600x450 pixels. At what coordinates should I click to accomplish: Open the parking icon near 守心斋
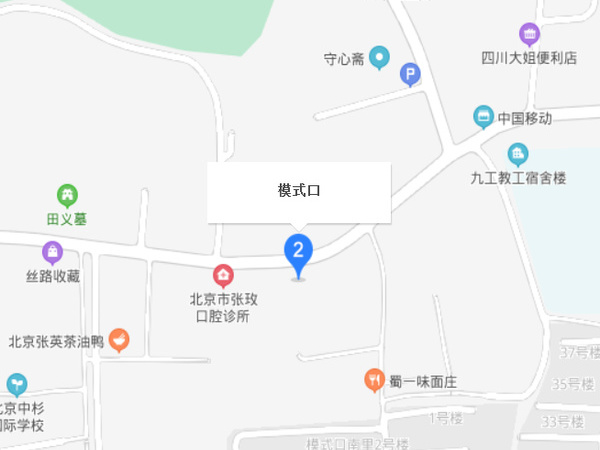pyautogui.click(x=410, y=73)
